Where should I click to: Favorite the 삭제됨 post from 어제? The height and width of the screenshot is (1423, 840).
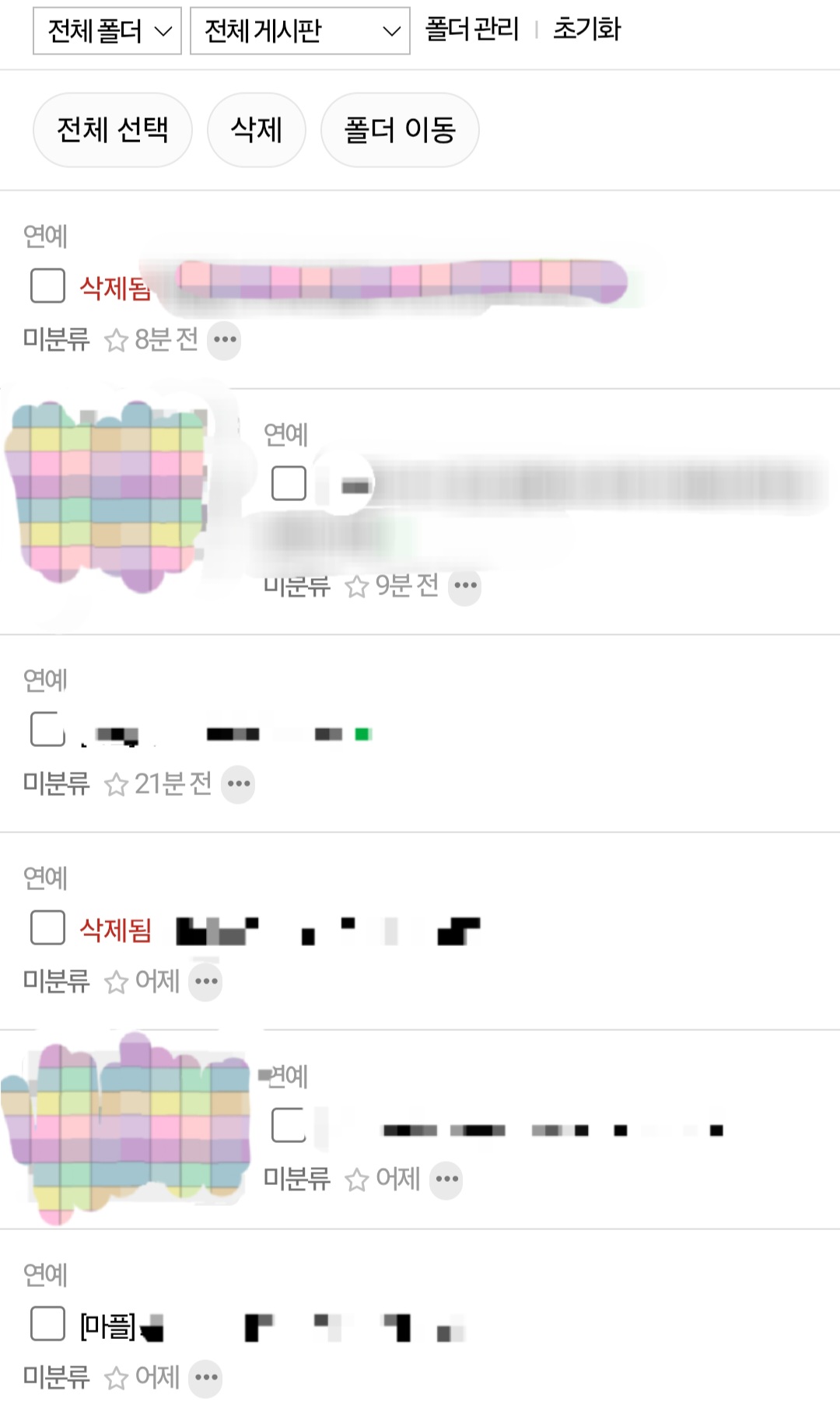(117, 983)
